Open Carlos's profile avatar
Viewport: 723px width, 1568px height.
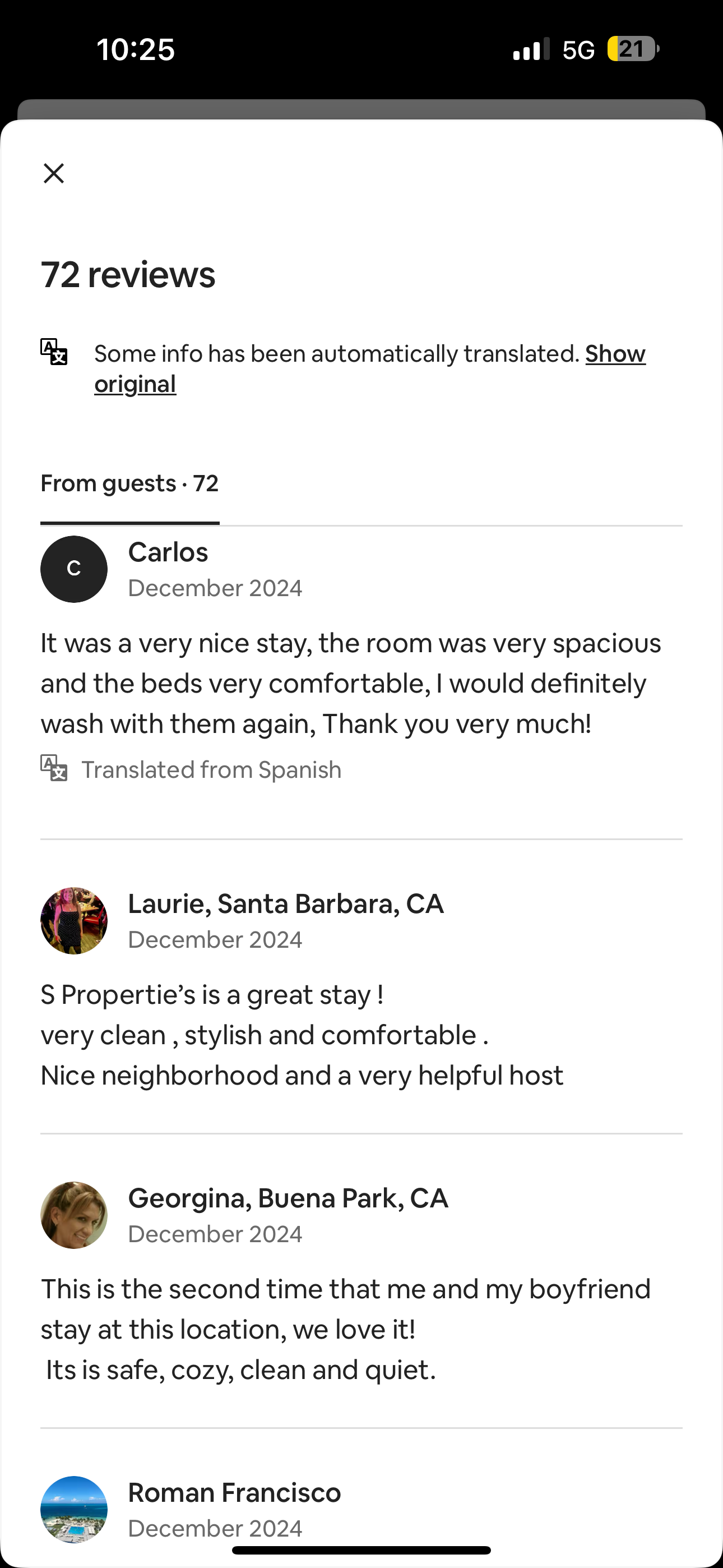[x=74, y=569]
